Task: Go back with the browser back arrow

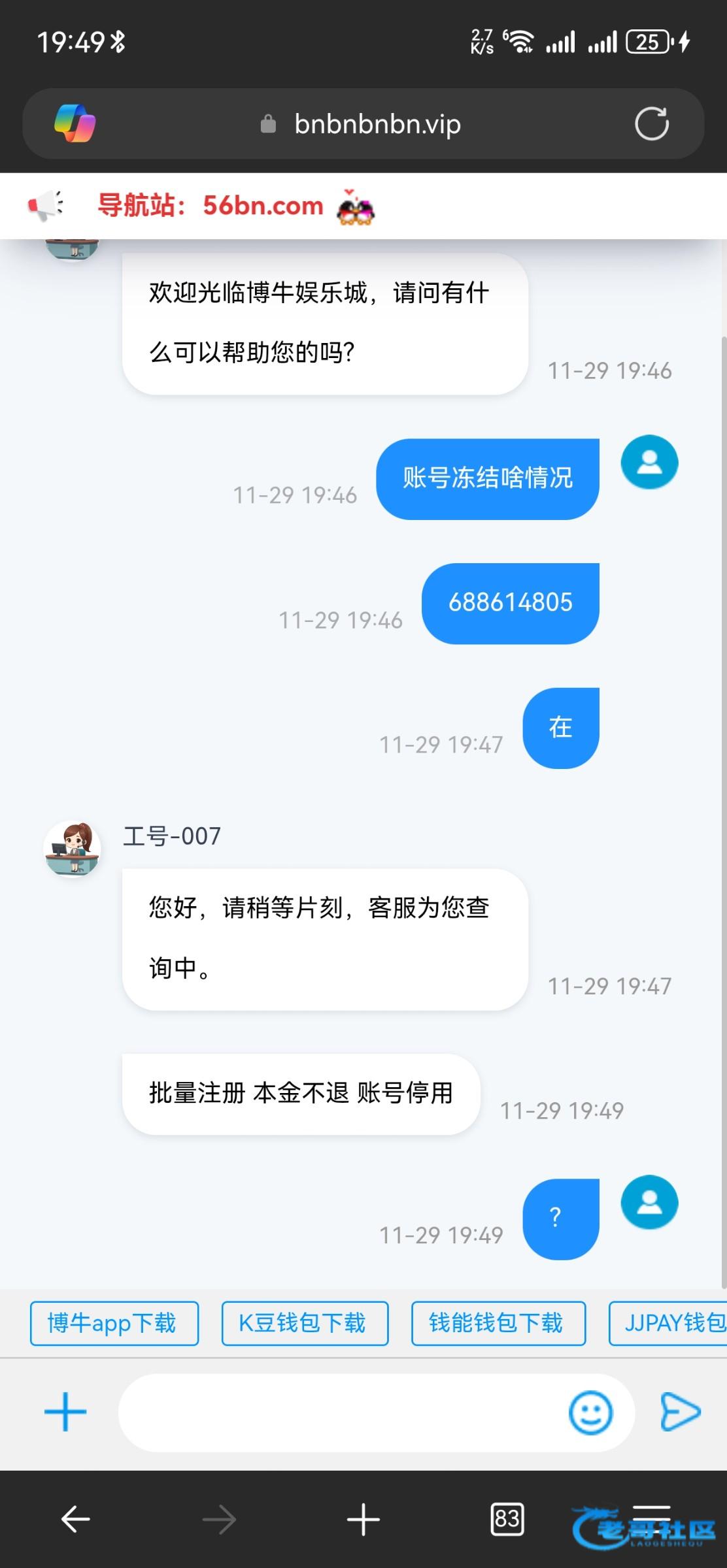Action: click(75, 1519)
